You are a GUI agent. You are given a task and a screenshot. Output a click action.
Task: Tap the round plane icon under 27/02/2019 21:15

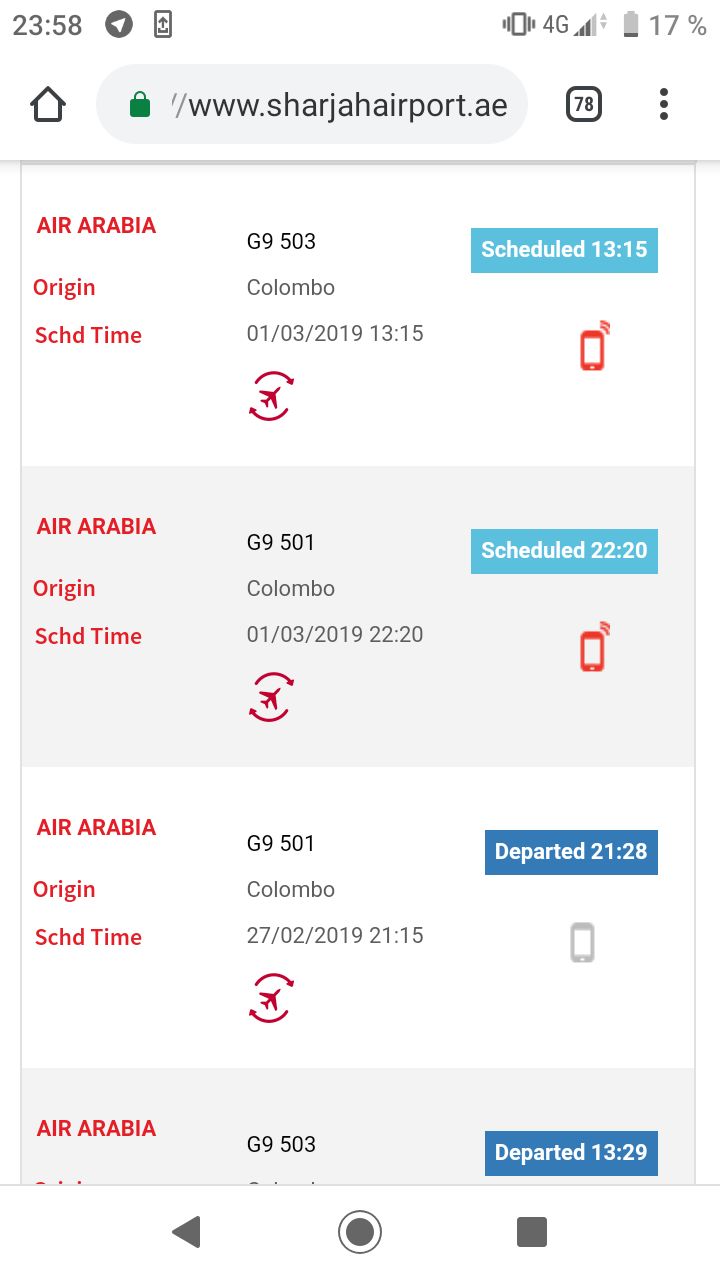point(271,997)
